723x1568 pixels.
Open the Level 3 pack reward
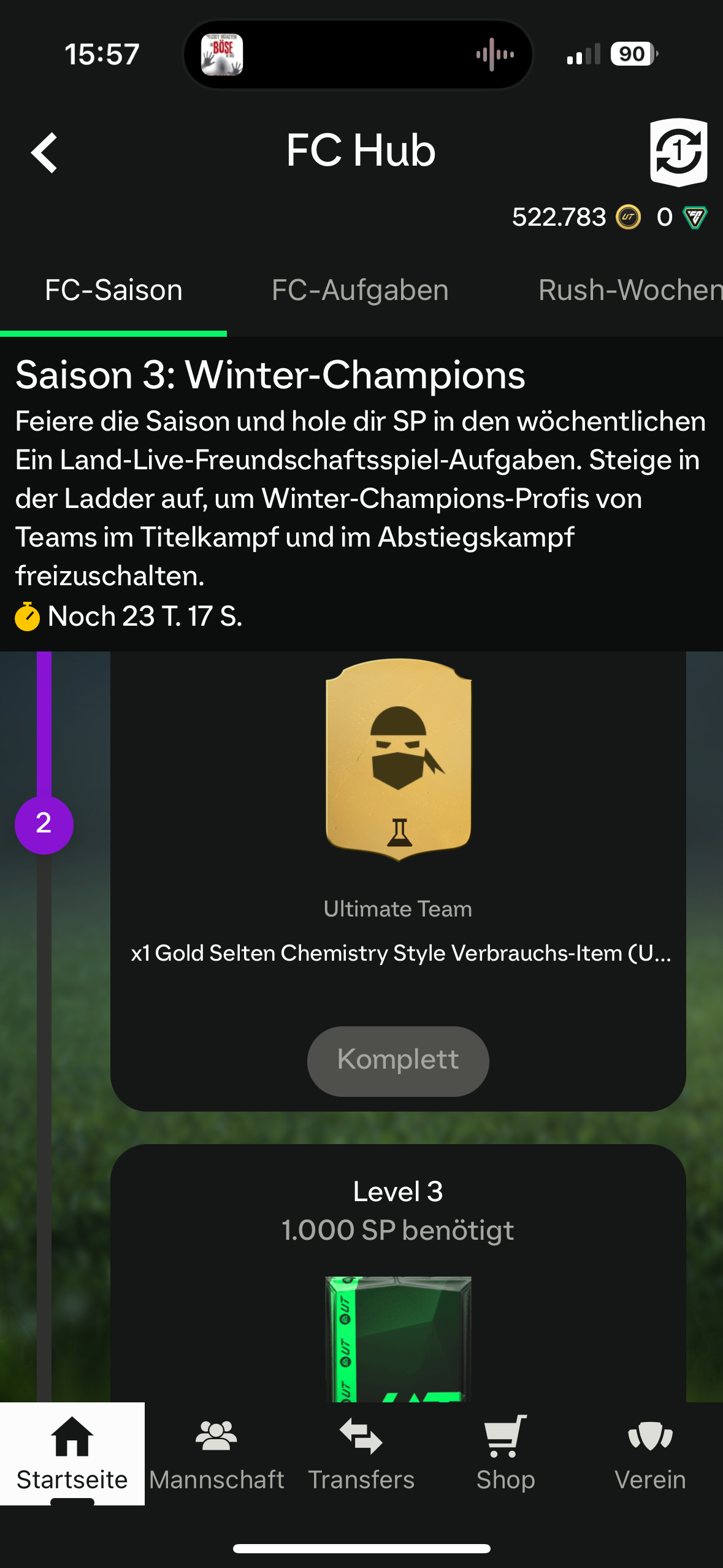coord(399,1337)
